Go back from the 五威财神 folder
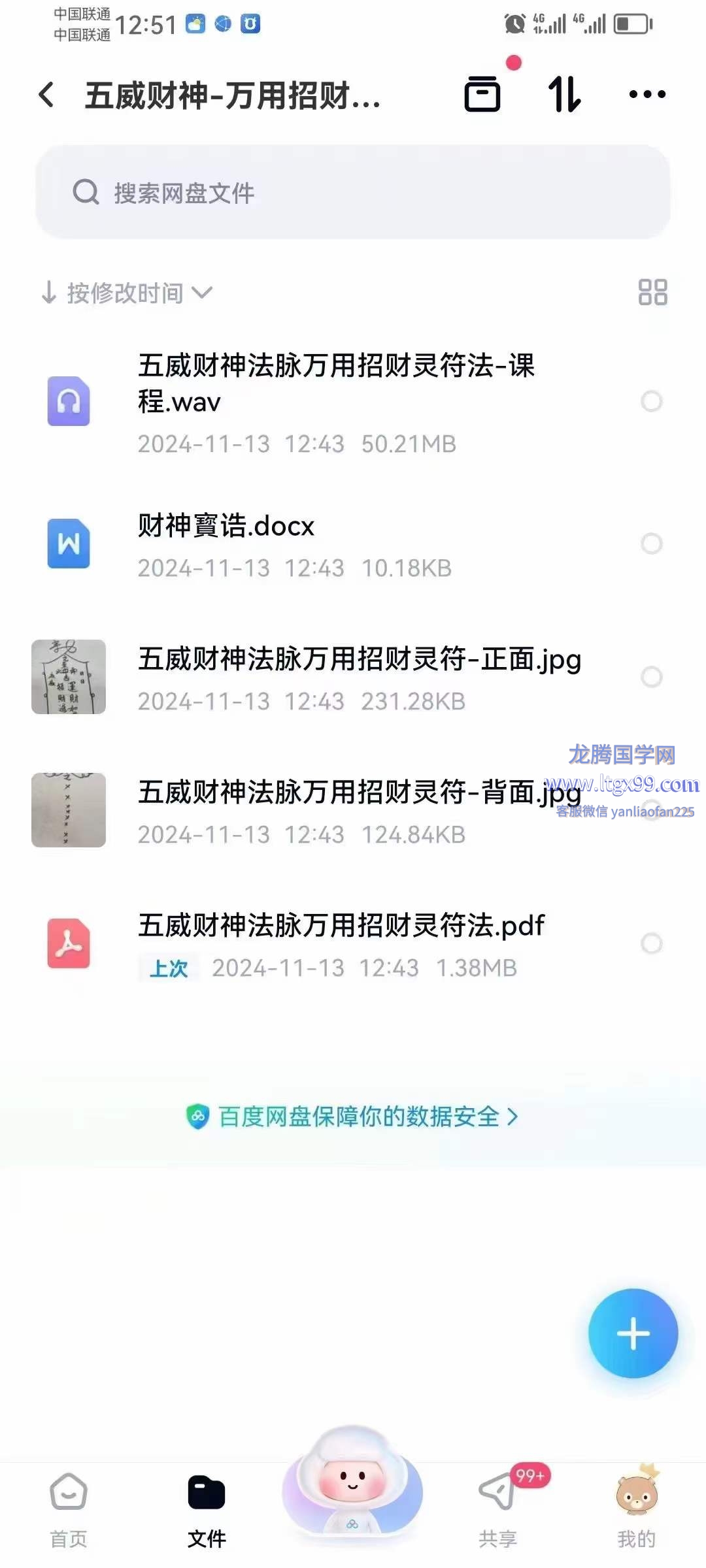The image size is (706, 1568). [x=46, y=95]
